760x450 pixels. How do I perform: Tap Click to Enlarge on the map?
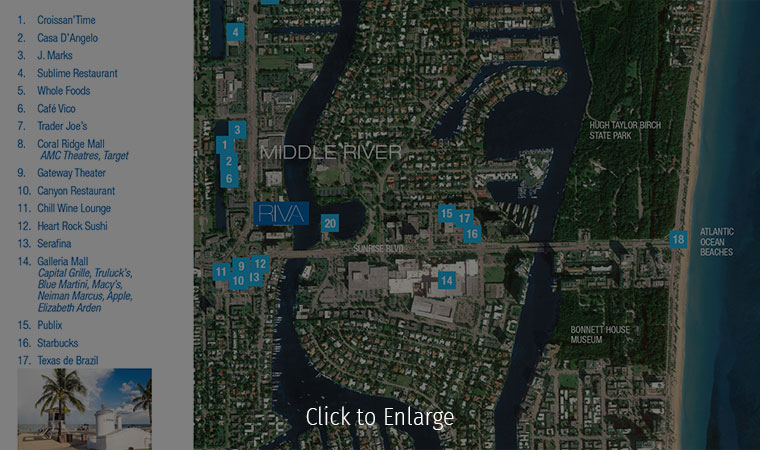380,417
